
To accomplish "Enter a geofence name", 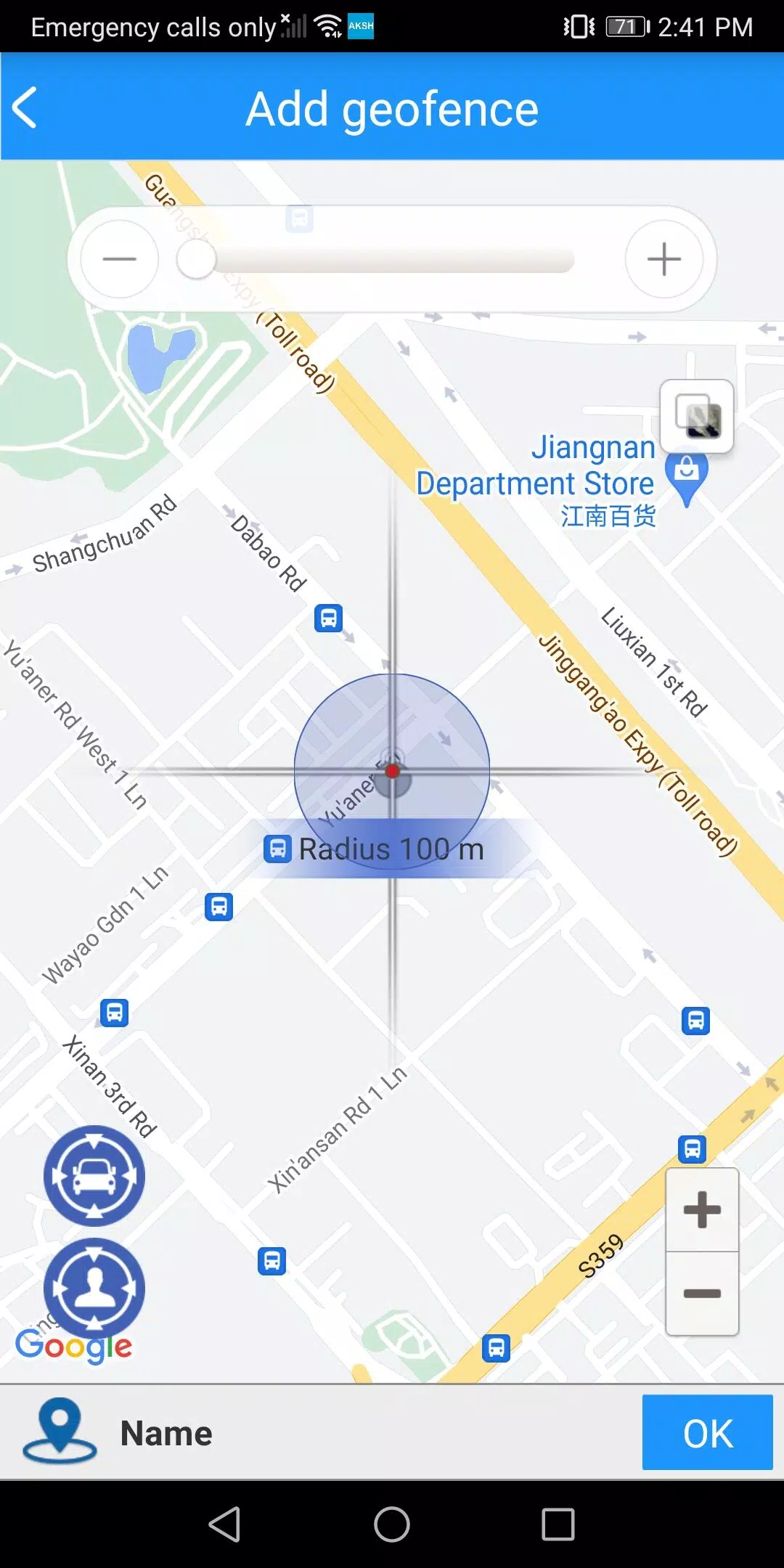I will point(363,1433).
